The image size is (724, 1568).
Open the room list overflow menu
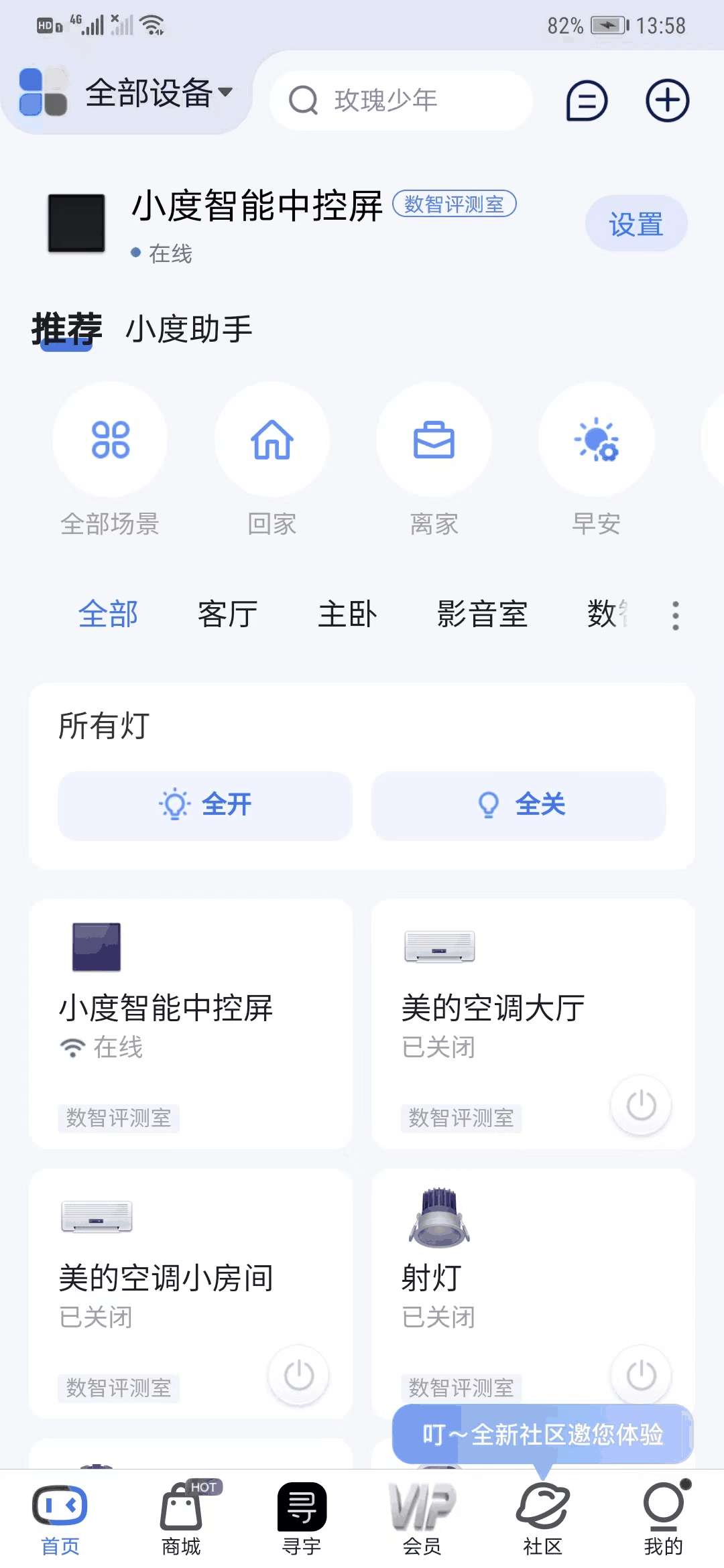pos(675,615)
